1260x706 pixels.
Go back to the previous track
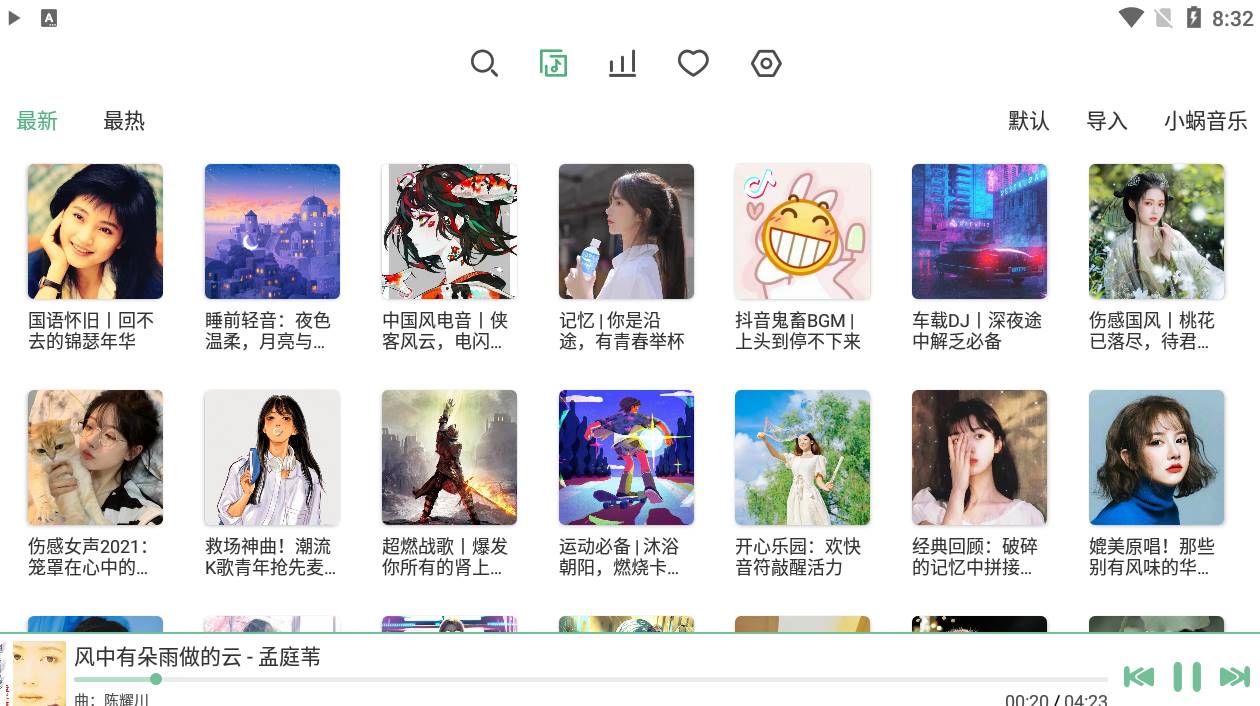pos(1139,677)
